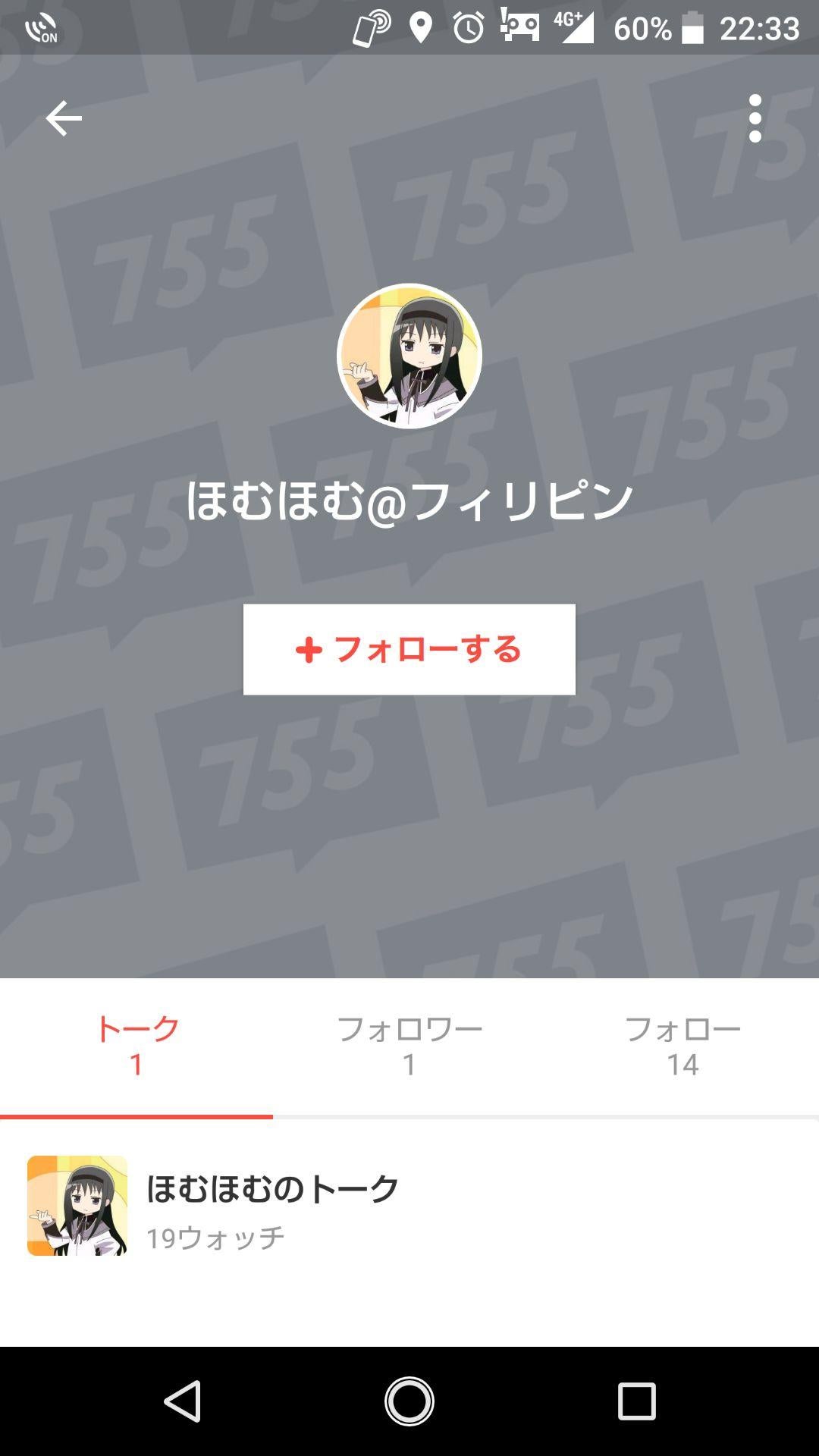Tap the 755 background banner area
Image resolution: width=819 pixels, height=1456 pixels.
[x=409, y=834]
